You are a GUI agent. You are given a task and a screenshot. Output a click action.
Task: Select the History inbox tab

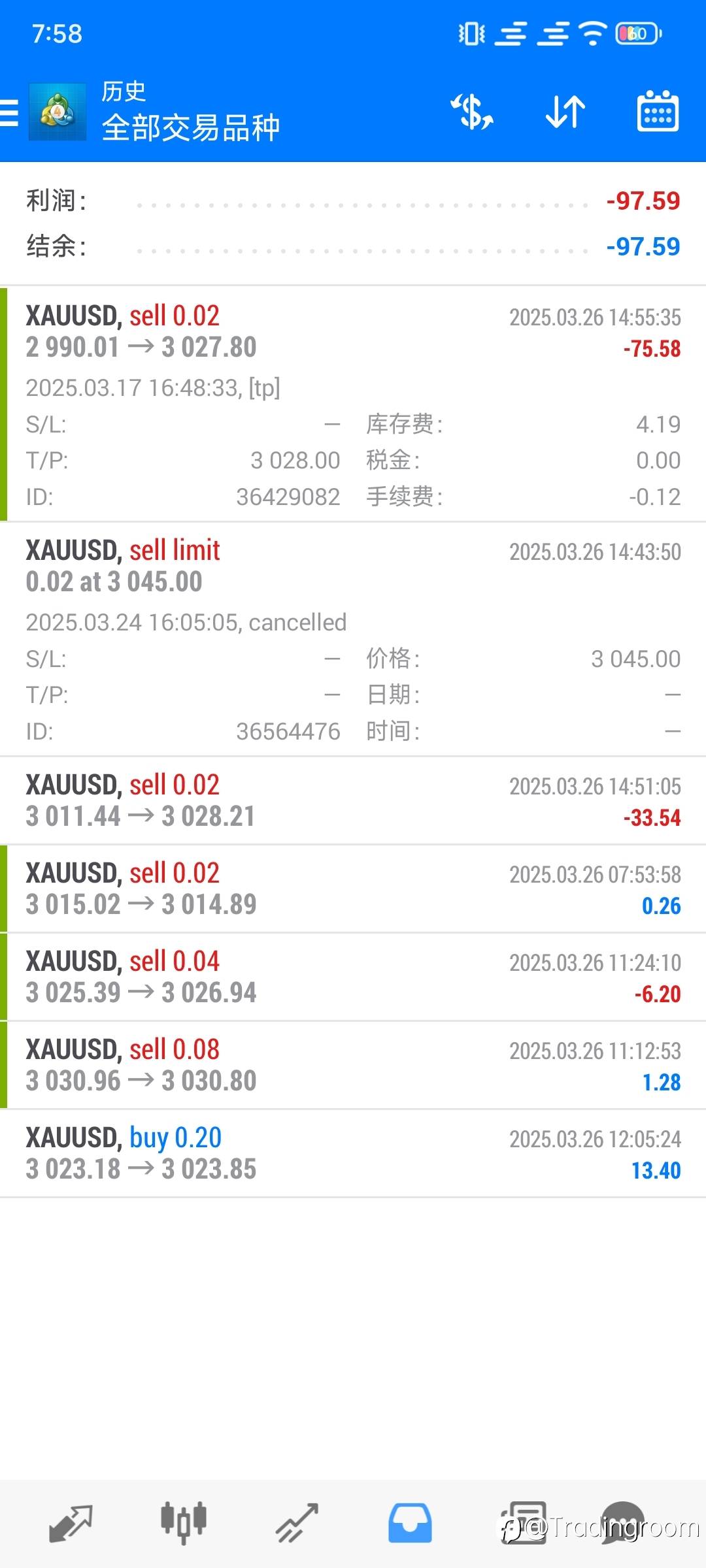point(410,1524)
